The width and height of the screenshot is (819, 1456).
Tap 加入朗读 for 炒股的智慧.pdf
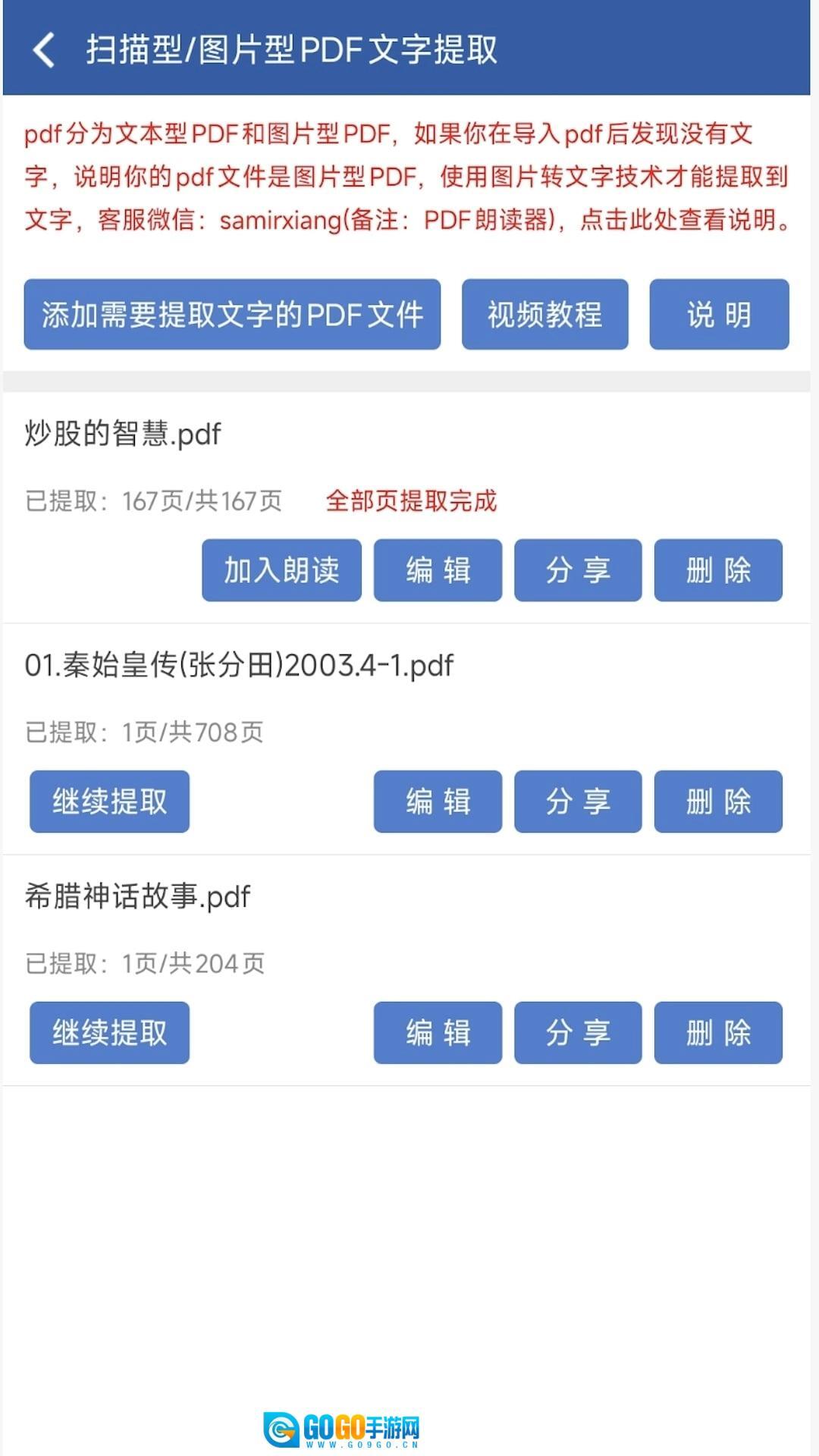[x=281, y=570]
